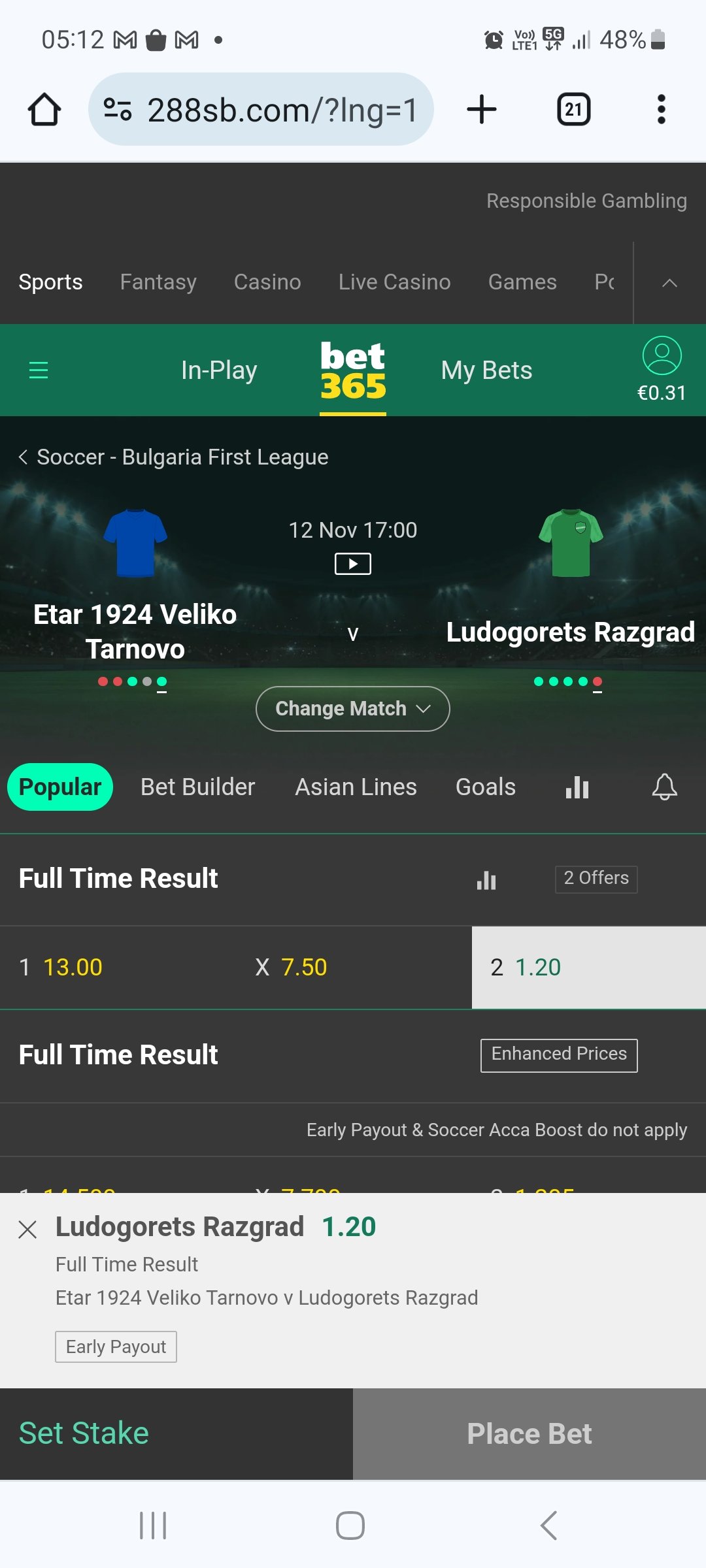Switch to the Casino section
The width and height of the screenshot is (706, 1568).
267,282
